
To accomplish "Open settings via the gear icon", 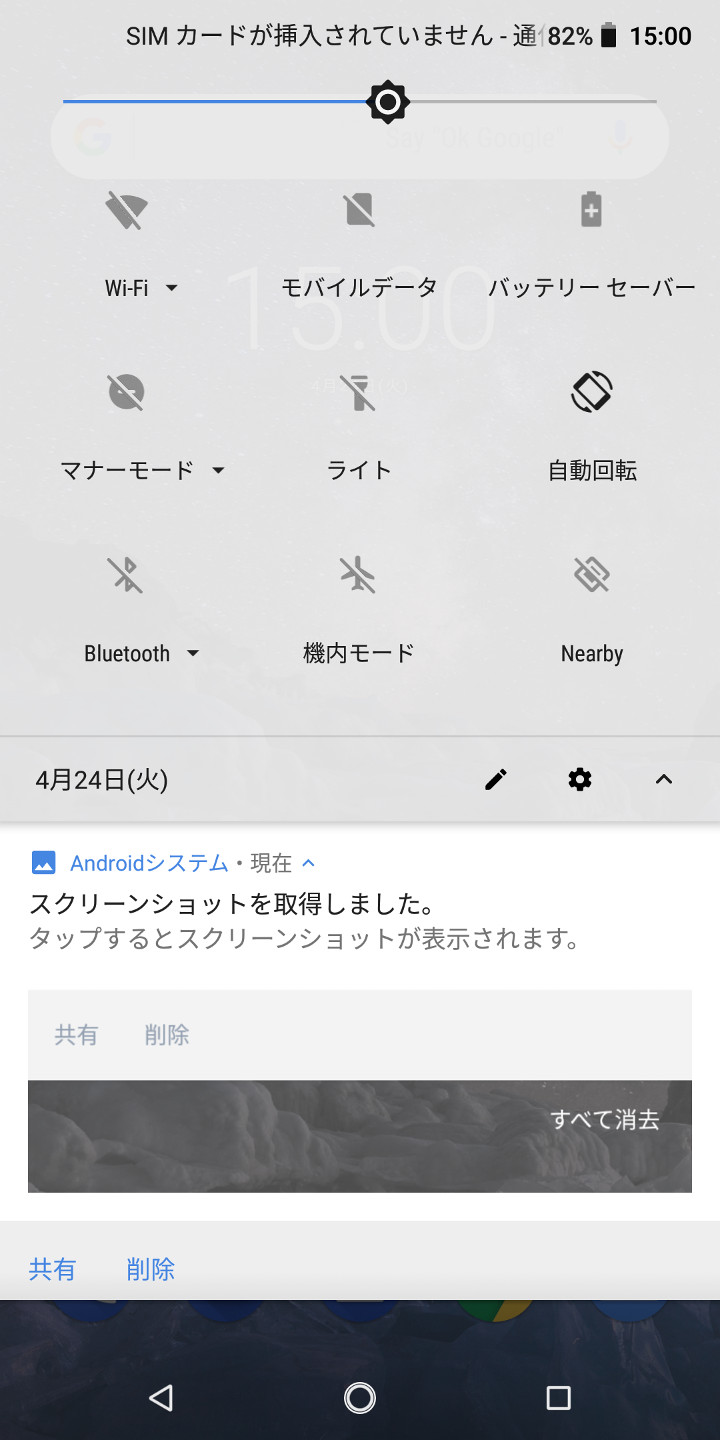I will point(580,780).
